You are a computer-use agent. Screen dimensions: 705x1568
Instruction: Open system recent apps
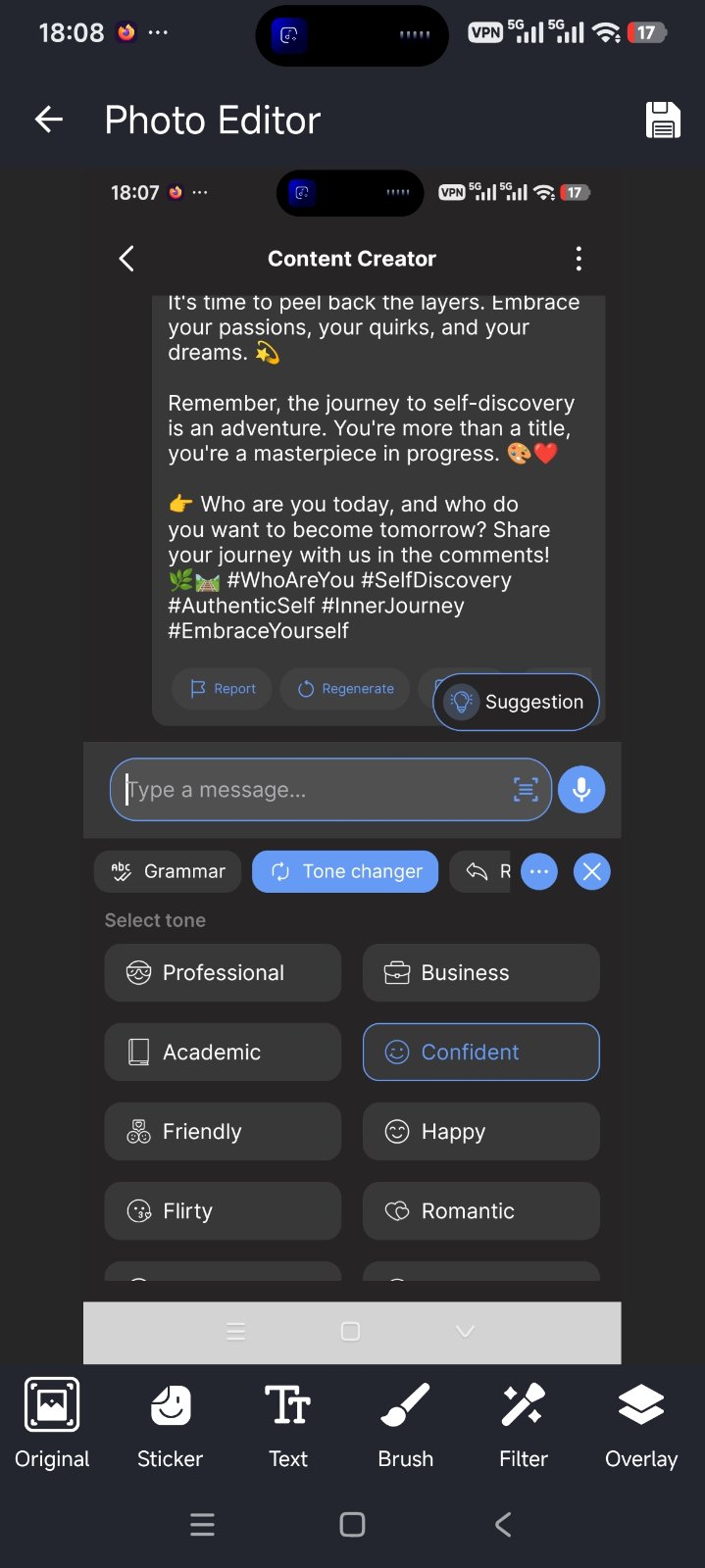[x=202, y=1524]
